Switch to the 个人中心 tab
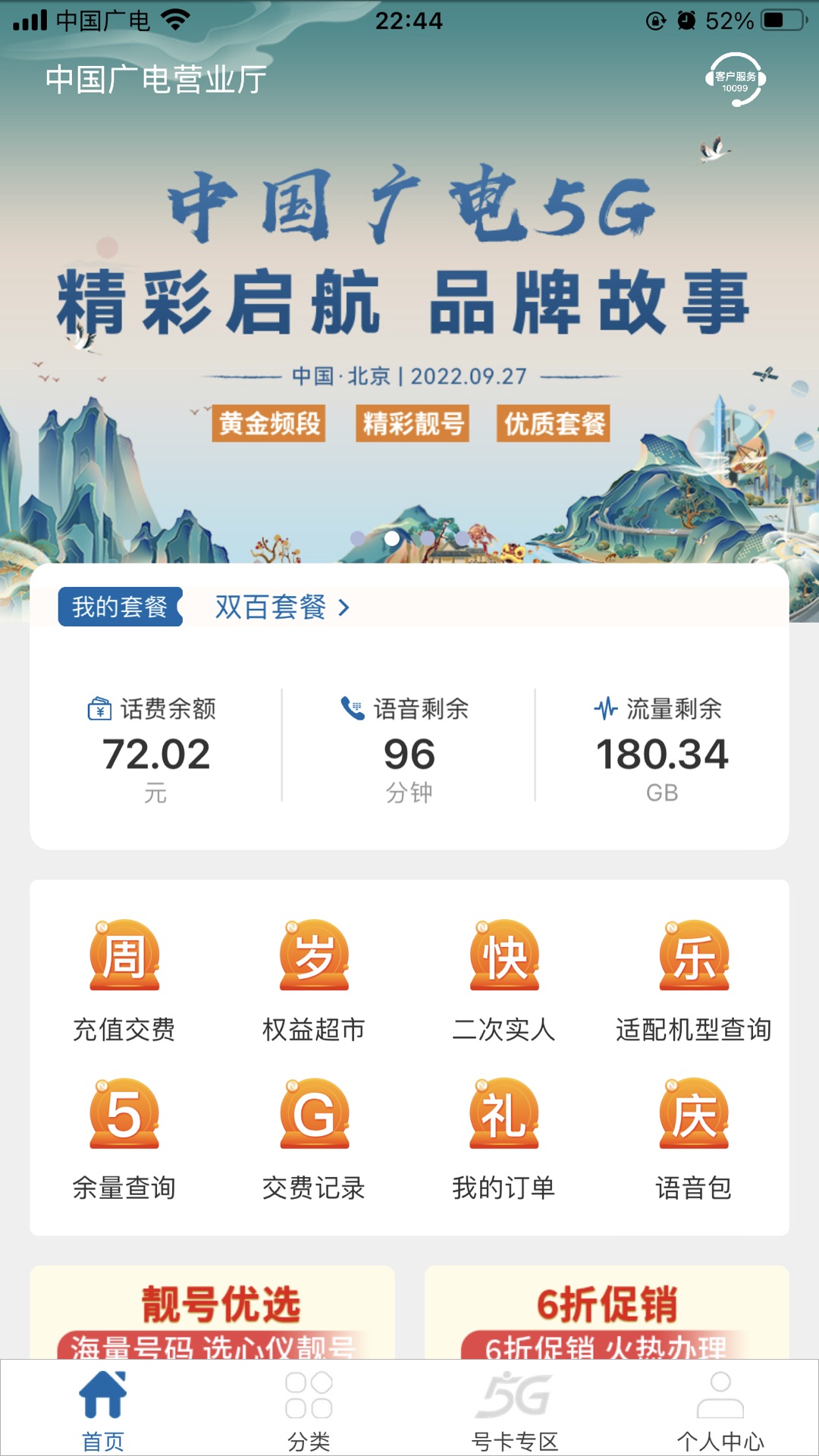 click(720, 1409)
